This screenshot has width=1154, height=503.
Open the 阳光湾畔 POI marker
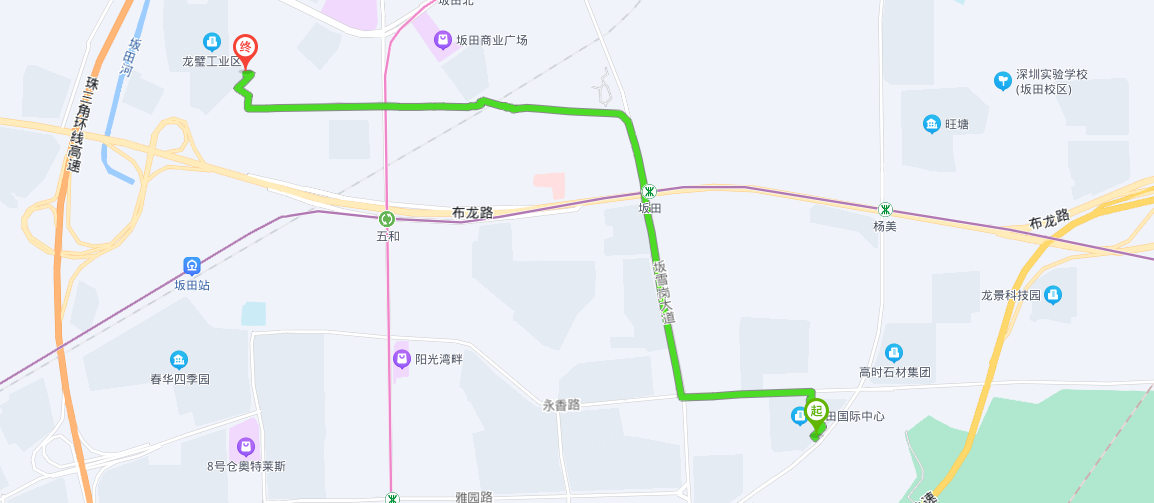[401, 358]
